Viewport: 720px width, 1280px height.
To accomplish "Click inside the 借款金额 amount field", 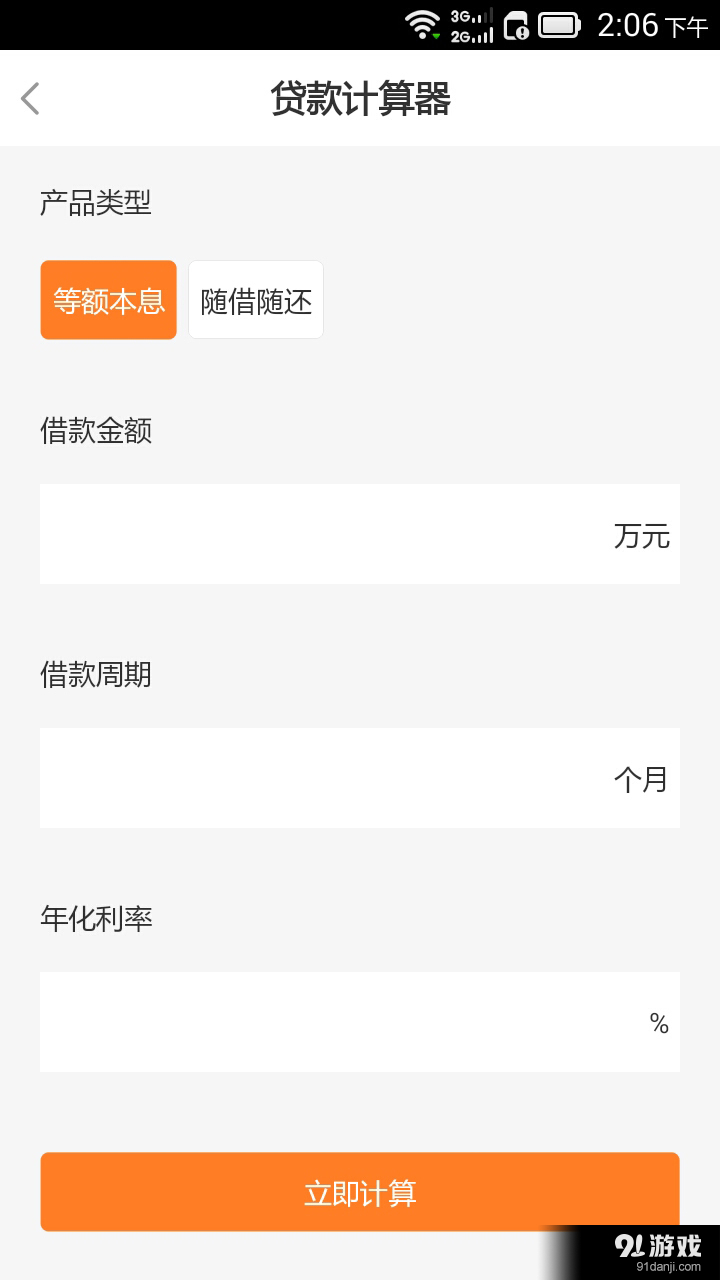I will click(300, 533).
